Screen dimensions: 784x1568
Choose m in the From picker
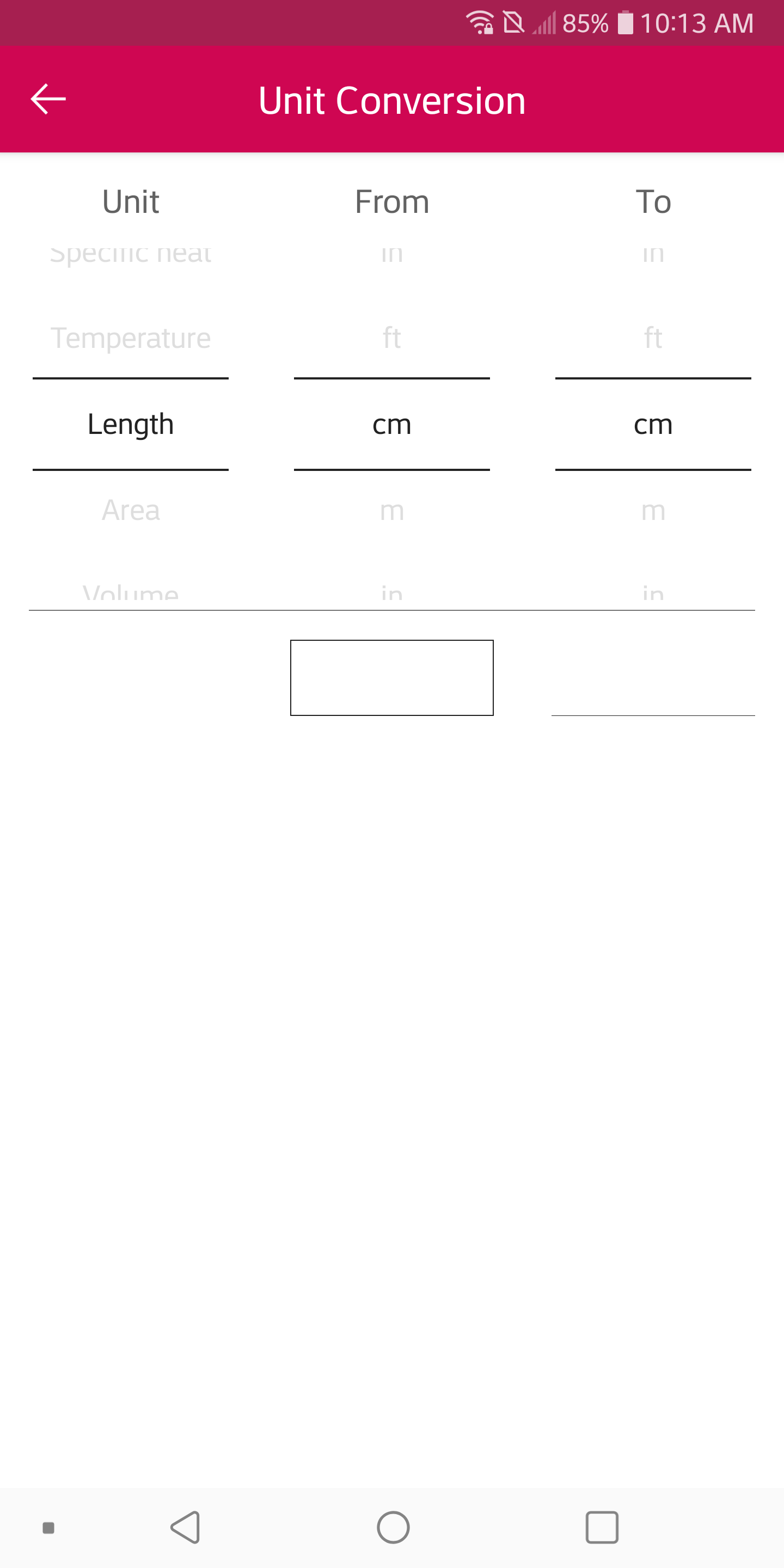click(391, 510)
